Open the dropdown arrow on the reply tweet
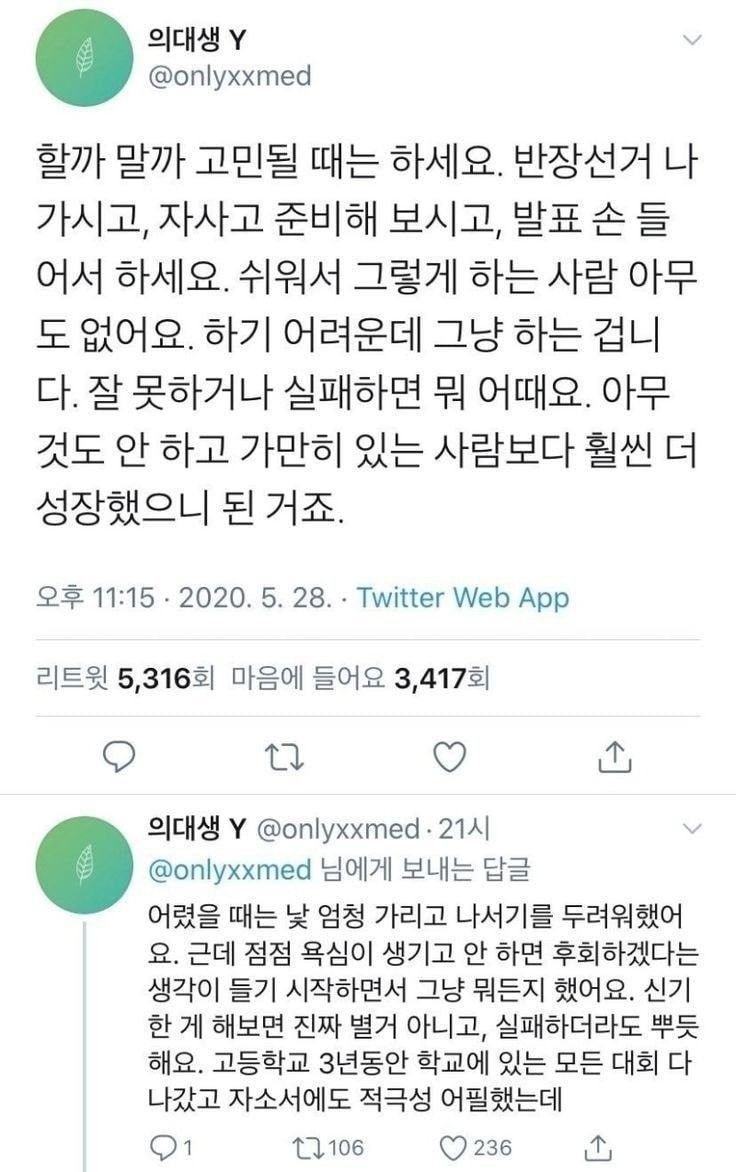736x1172 pixels. 691,829
